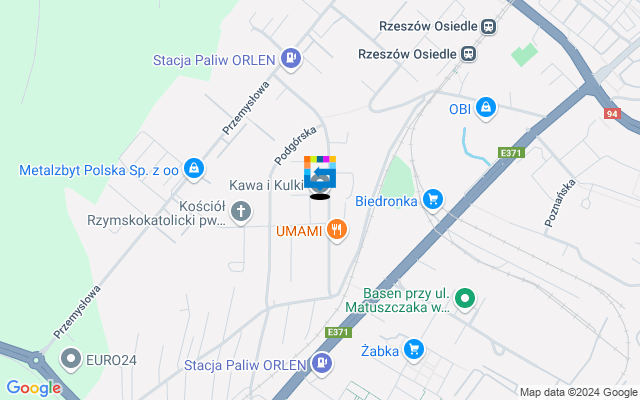Select the Metalzbyt Polska Sp. z oo marker
This screenshot has width=640, height=400.
(x=194, y=170)
